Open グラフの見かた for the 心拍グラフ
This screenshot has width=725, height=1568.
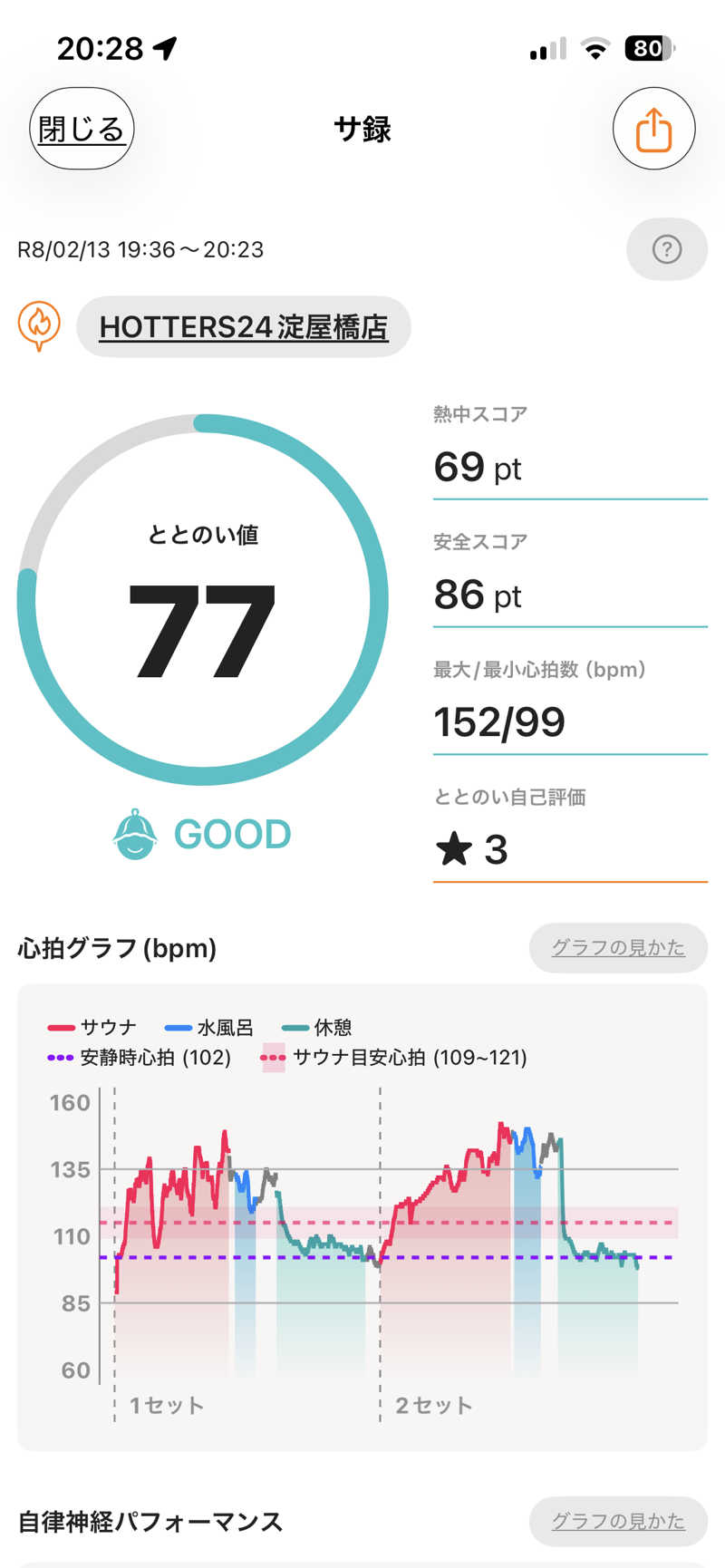(618, 948)
